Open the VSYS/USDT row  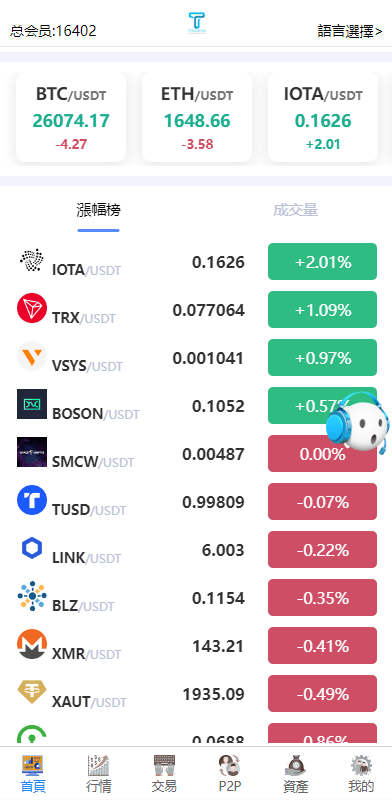pyautogui.click(x=196, y=358)
